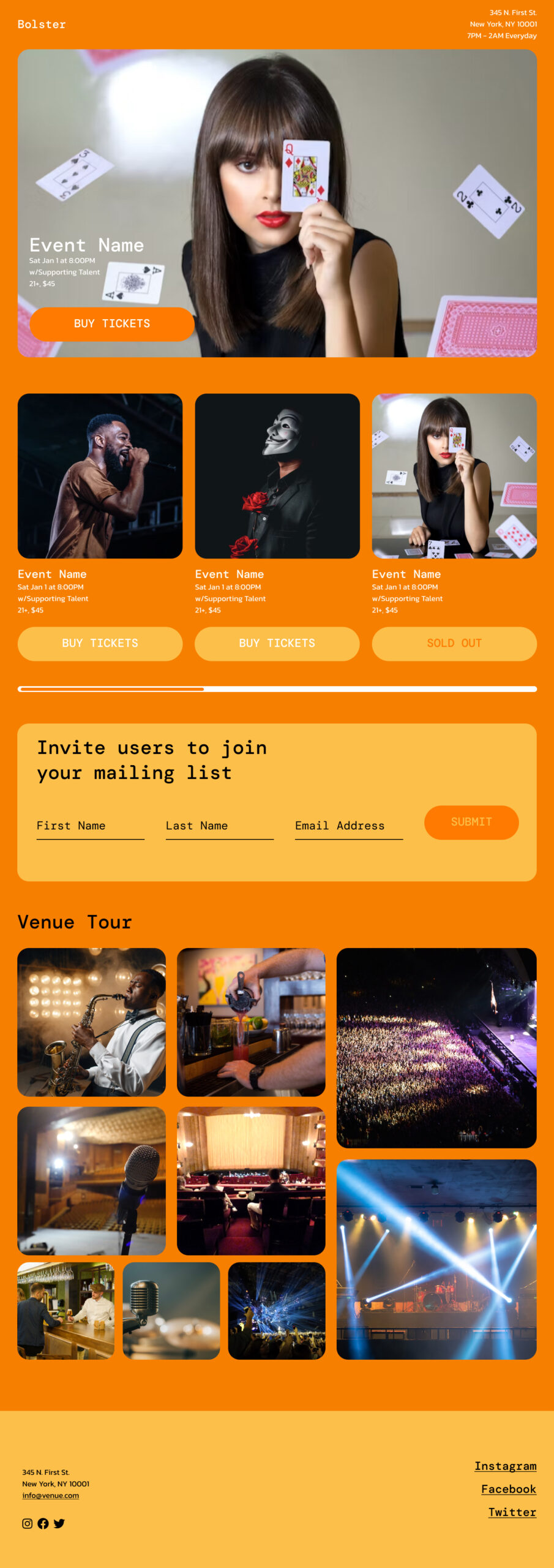The image size is (554, 1568).
Task: Open the Facebook icon in footer
Action: [x=43, y=1523]
